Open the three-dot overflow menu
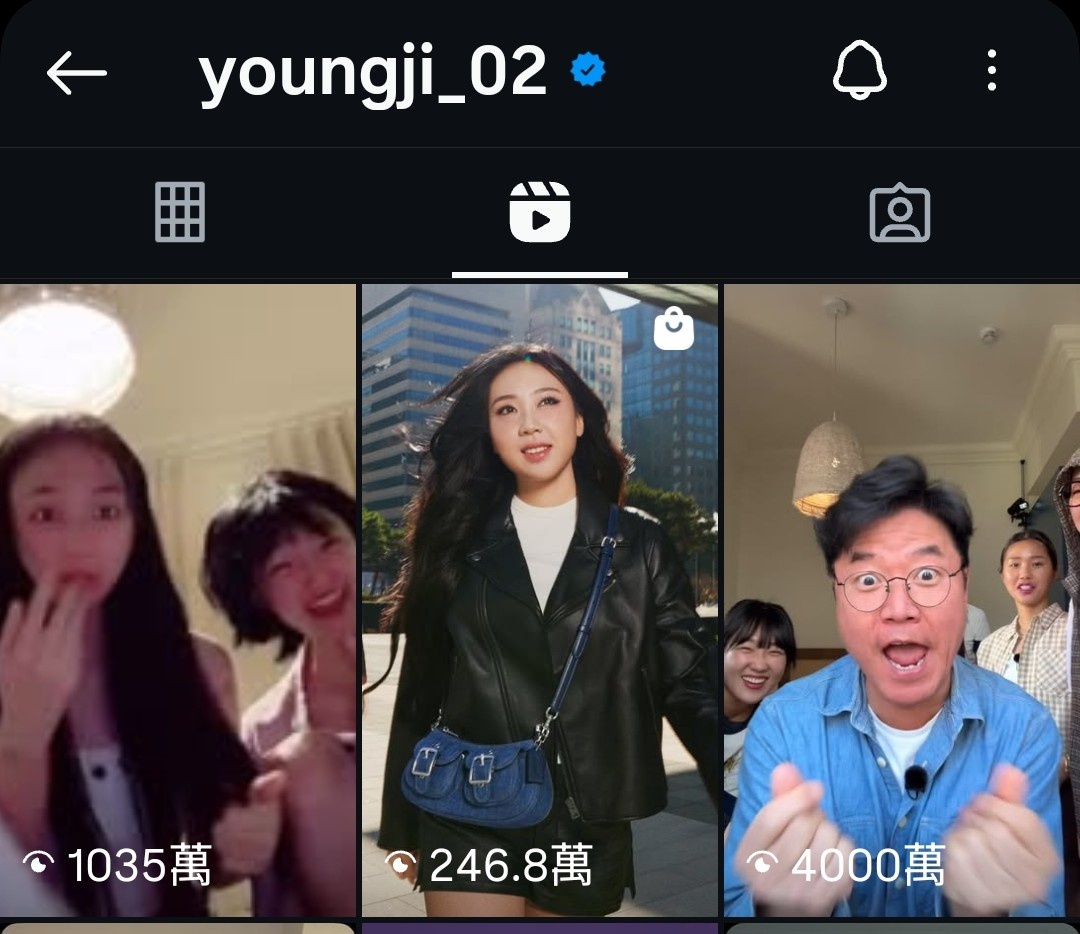The width and height of the screenshot is (1080, 934). click(x=991, y=72)
